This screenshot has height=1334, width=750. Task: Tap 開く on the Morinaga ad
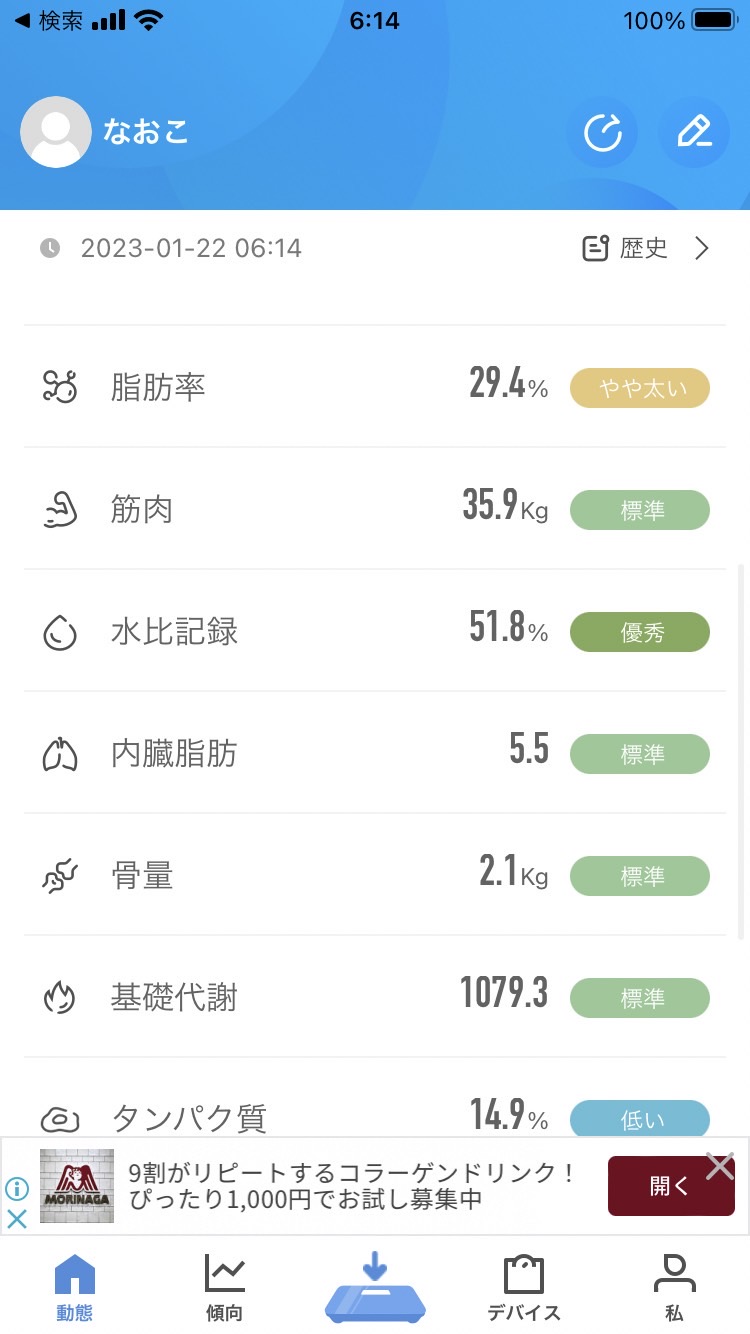671,1186
